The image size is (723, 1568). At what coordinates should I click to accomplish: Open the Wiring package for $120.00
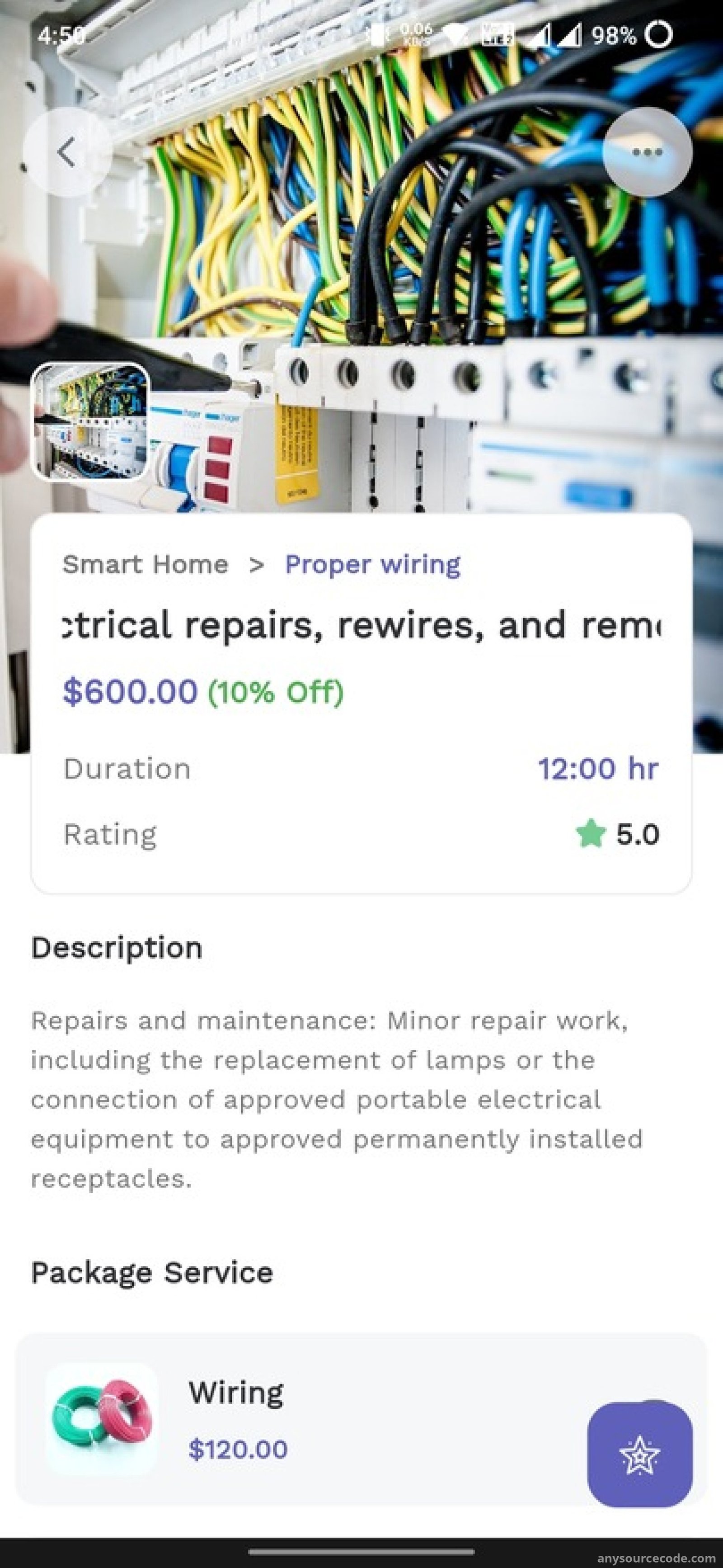coord(361,1419)
